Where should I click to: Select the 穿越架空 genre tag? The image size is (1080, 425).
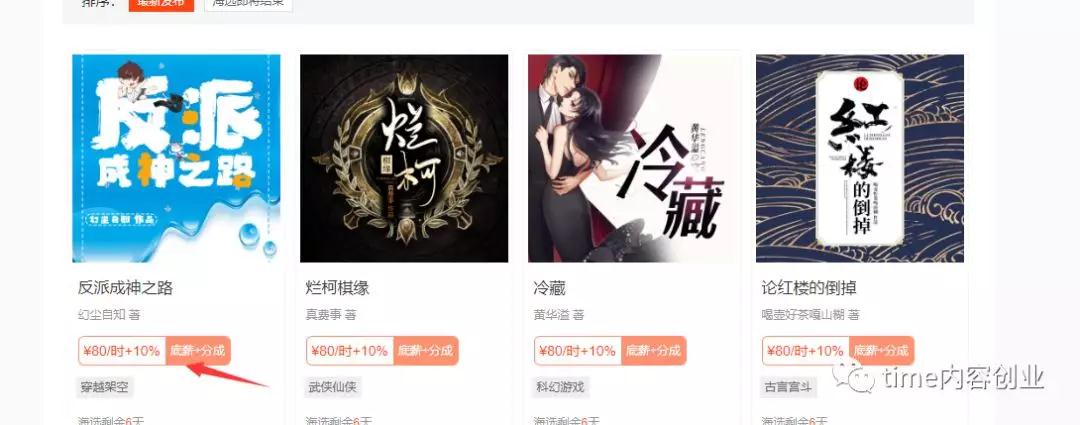click(x=105, y=386)
